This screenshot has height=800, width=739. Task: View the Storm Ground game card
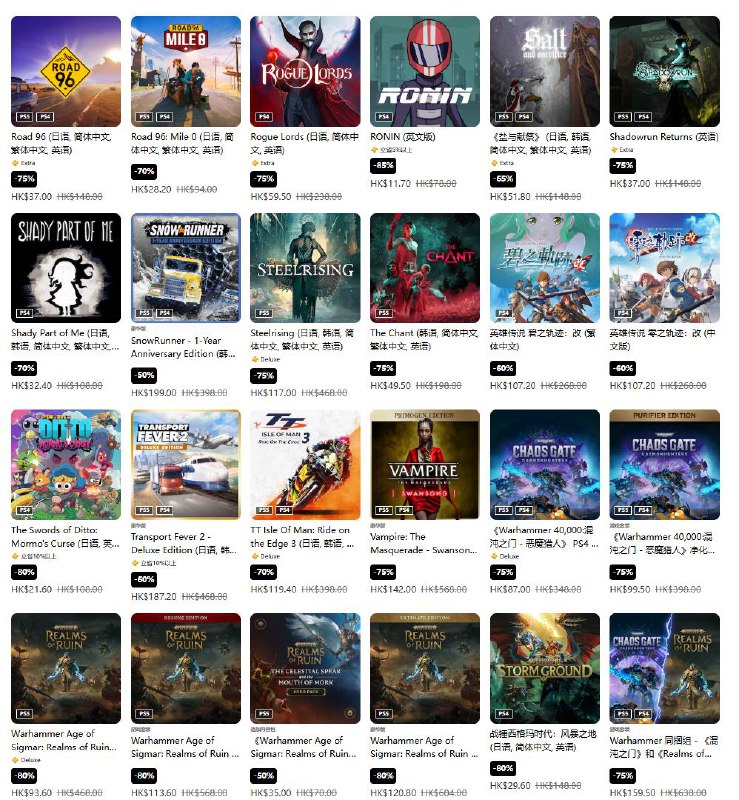point(545,667)
